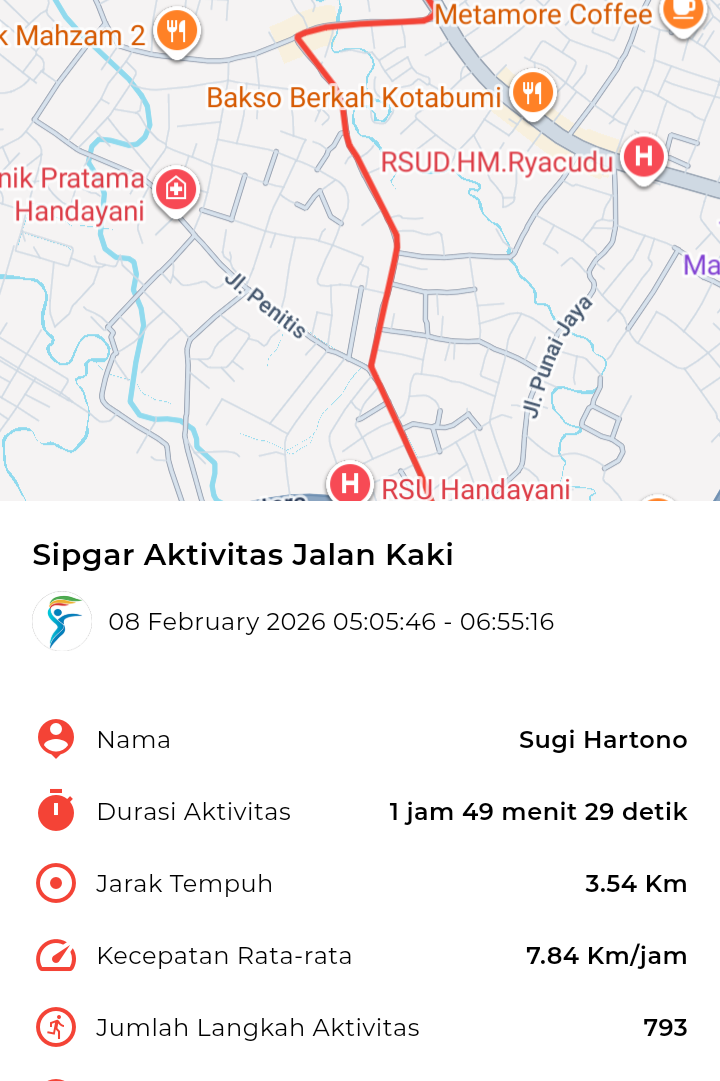Select the Bakso Berkah Kotabumi restaurant pin
The width and height of the screenshot is (720, 1081).
tap(532, 94)
